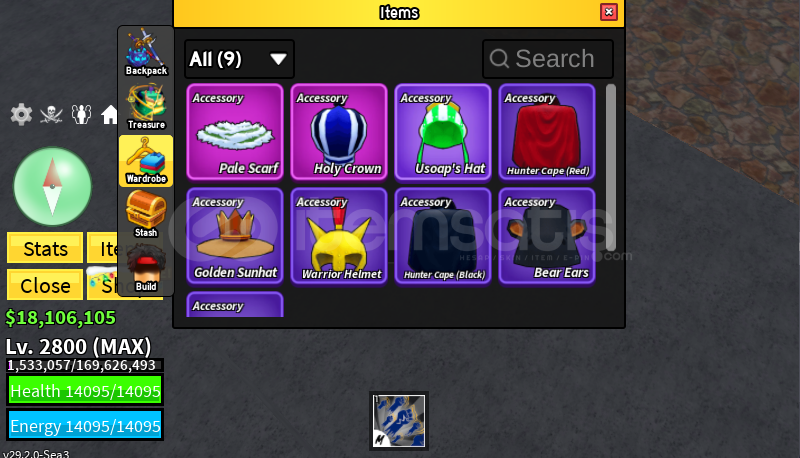Pick the Hunter Cape (Black)

click(x=443, y=235)
